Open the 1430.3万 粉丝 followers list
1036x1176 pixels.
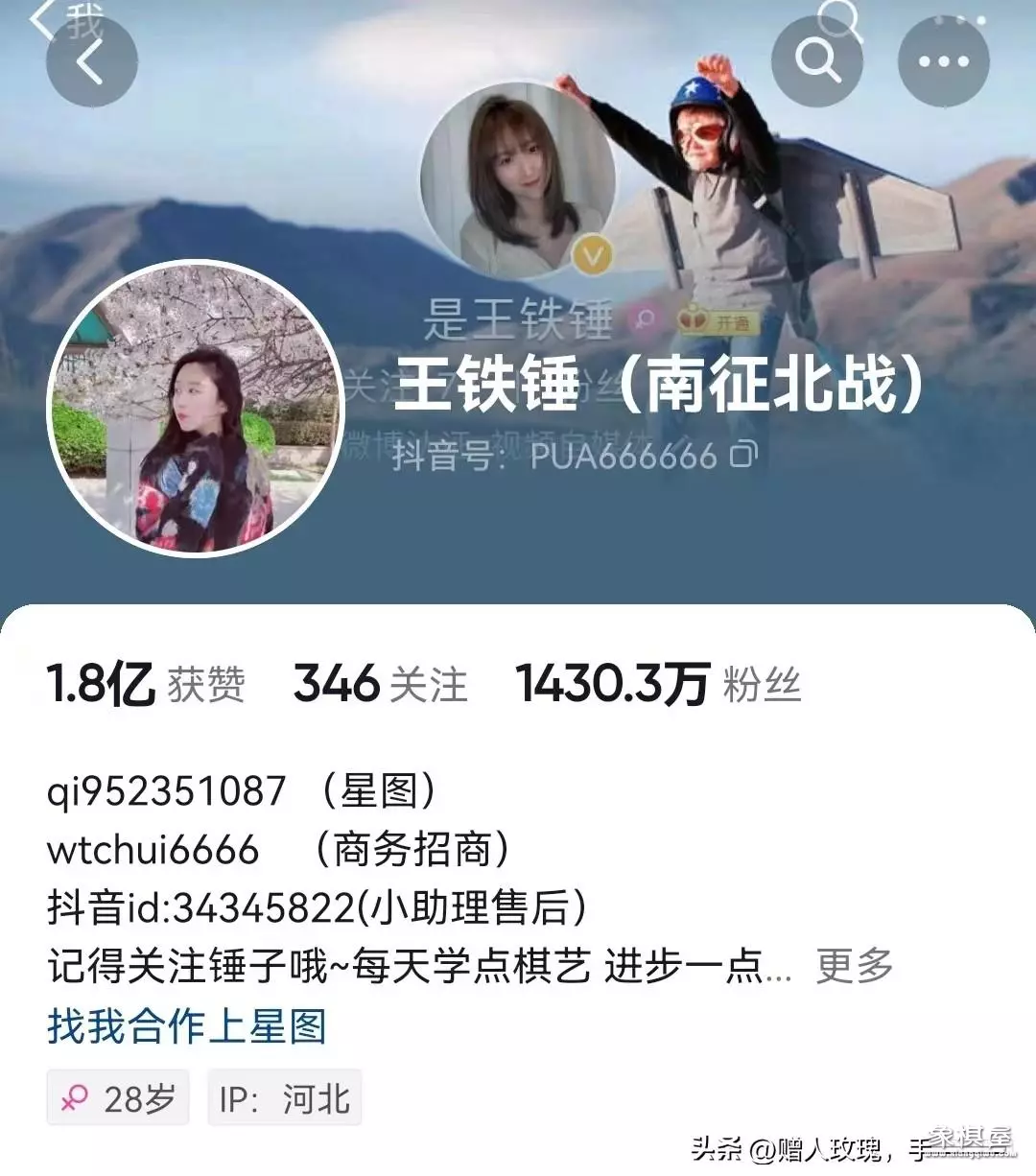pyautogui.click(x=658, y=685)
